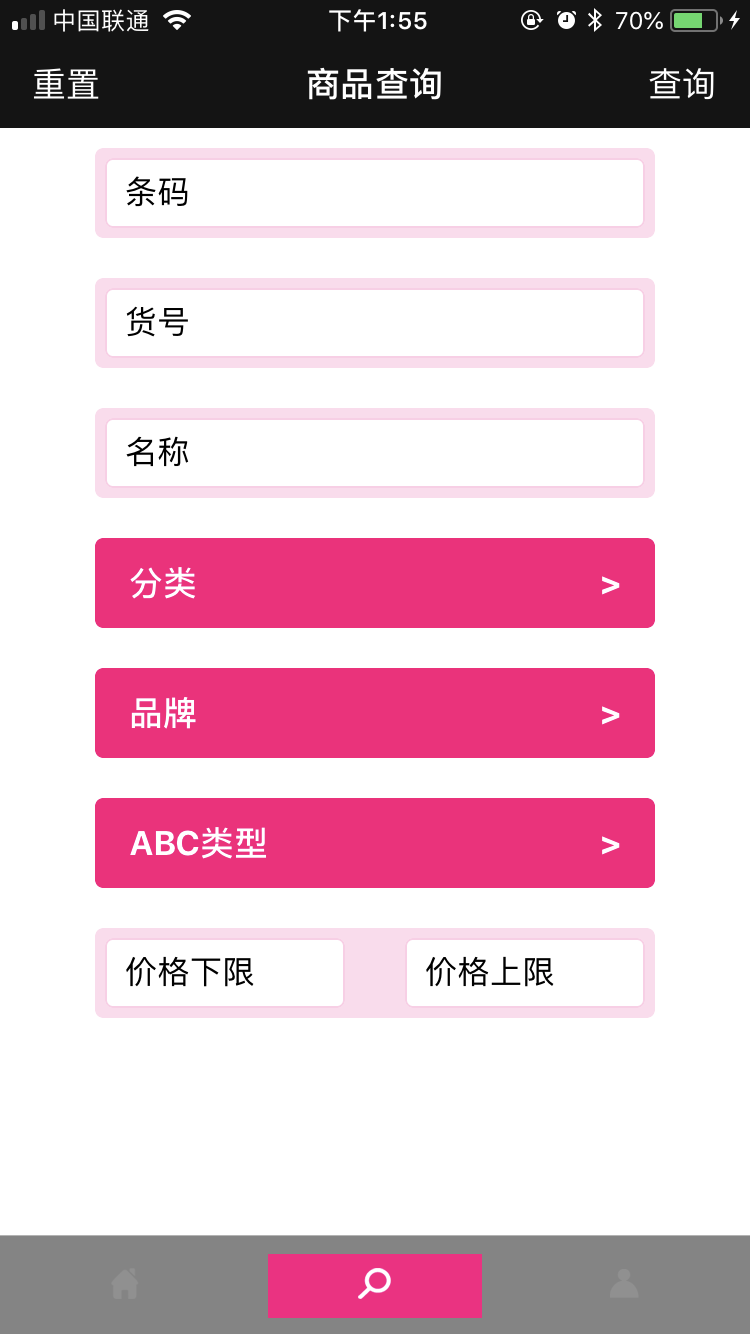Select the 货号 item number field
Viewport: 750px width, 1334px height.
click(x=375, y=323)
